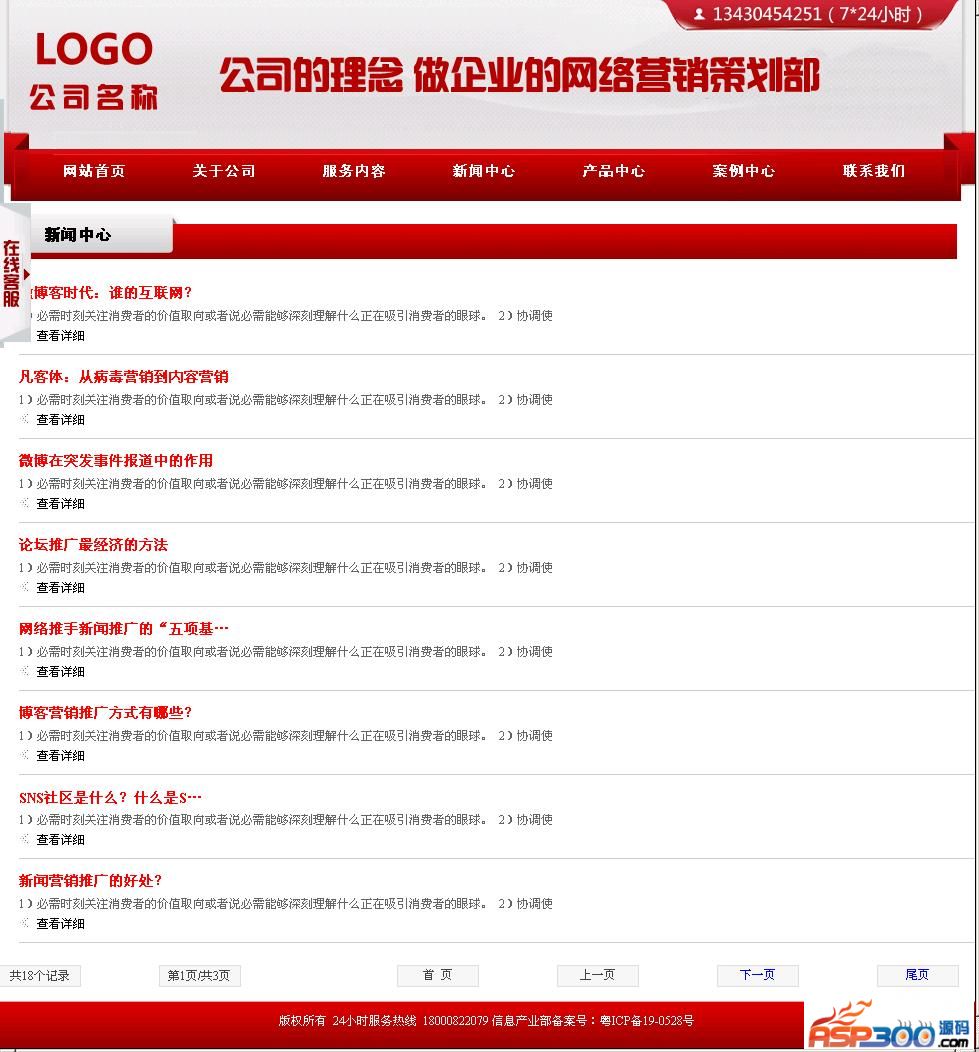Open the 关于公司 nav item
979x1052 pixels.
point(224,171)
